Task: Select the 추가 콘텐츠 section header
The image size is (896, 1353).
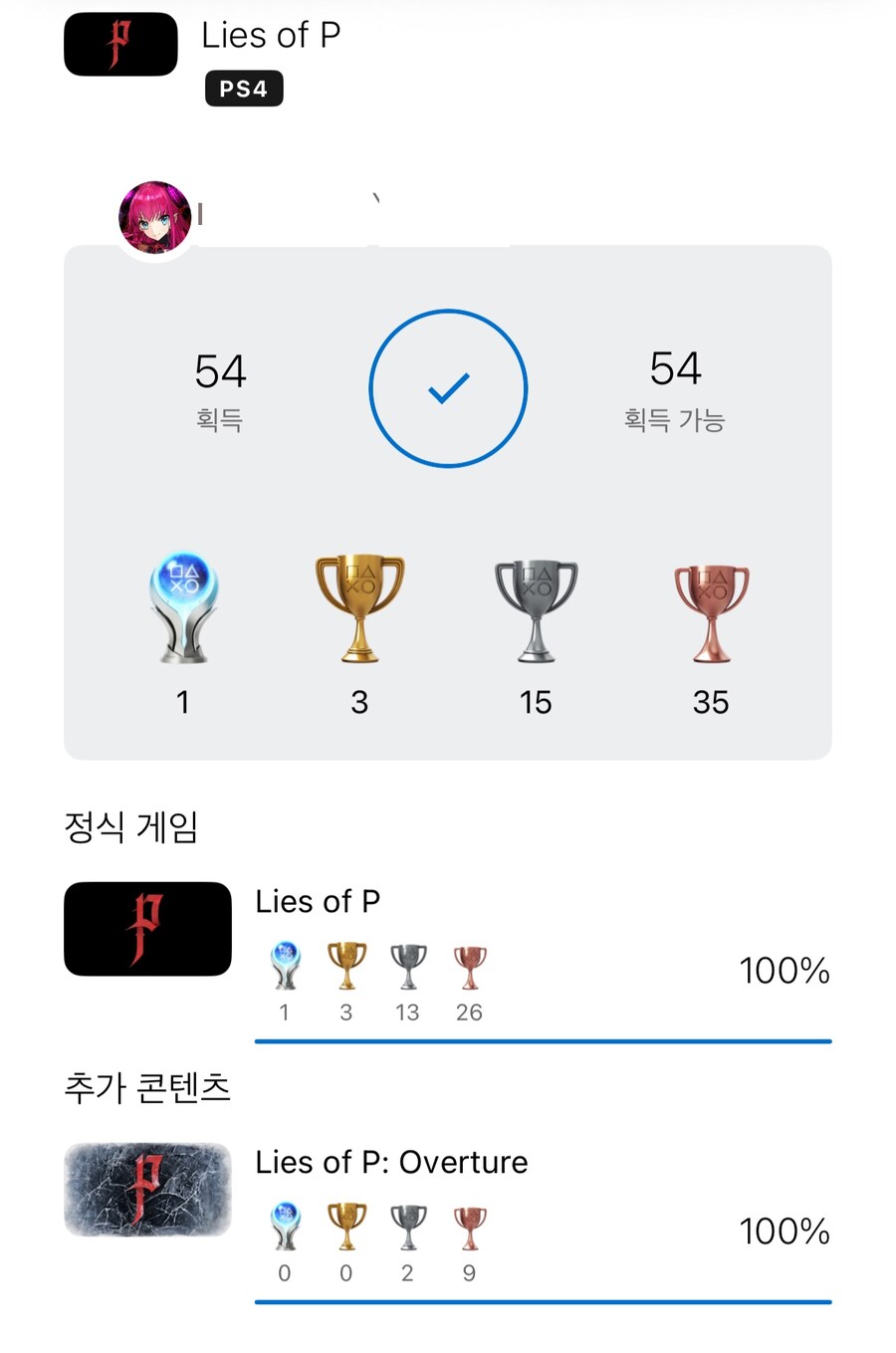Action: coord(146,1088)
